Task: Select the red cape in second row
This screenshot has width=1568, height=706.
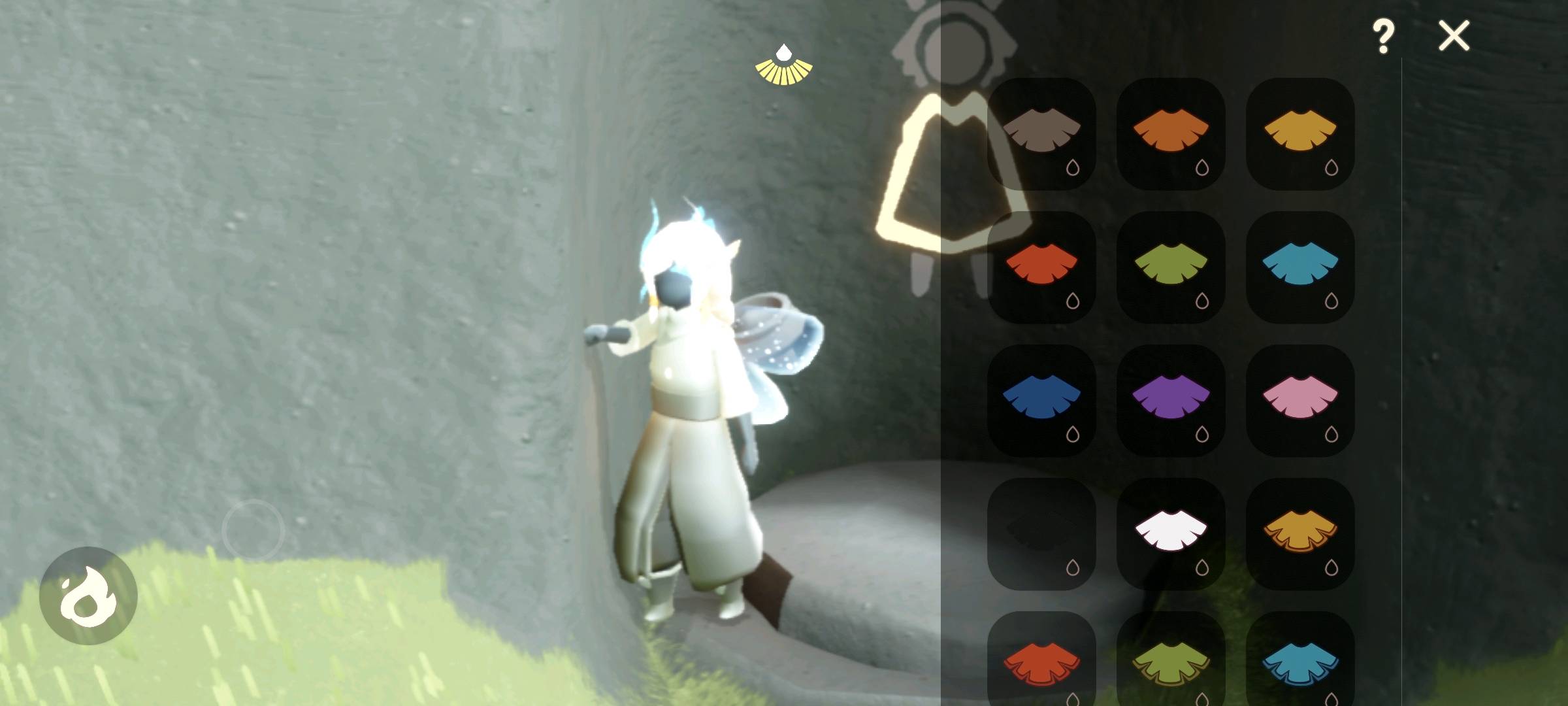Action: tap(1041, 266)
